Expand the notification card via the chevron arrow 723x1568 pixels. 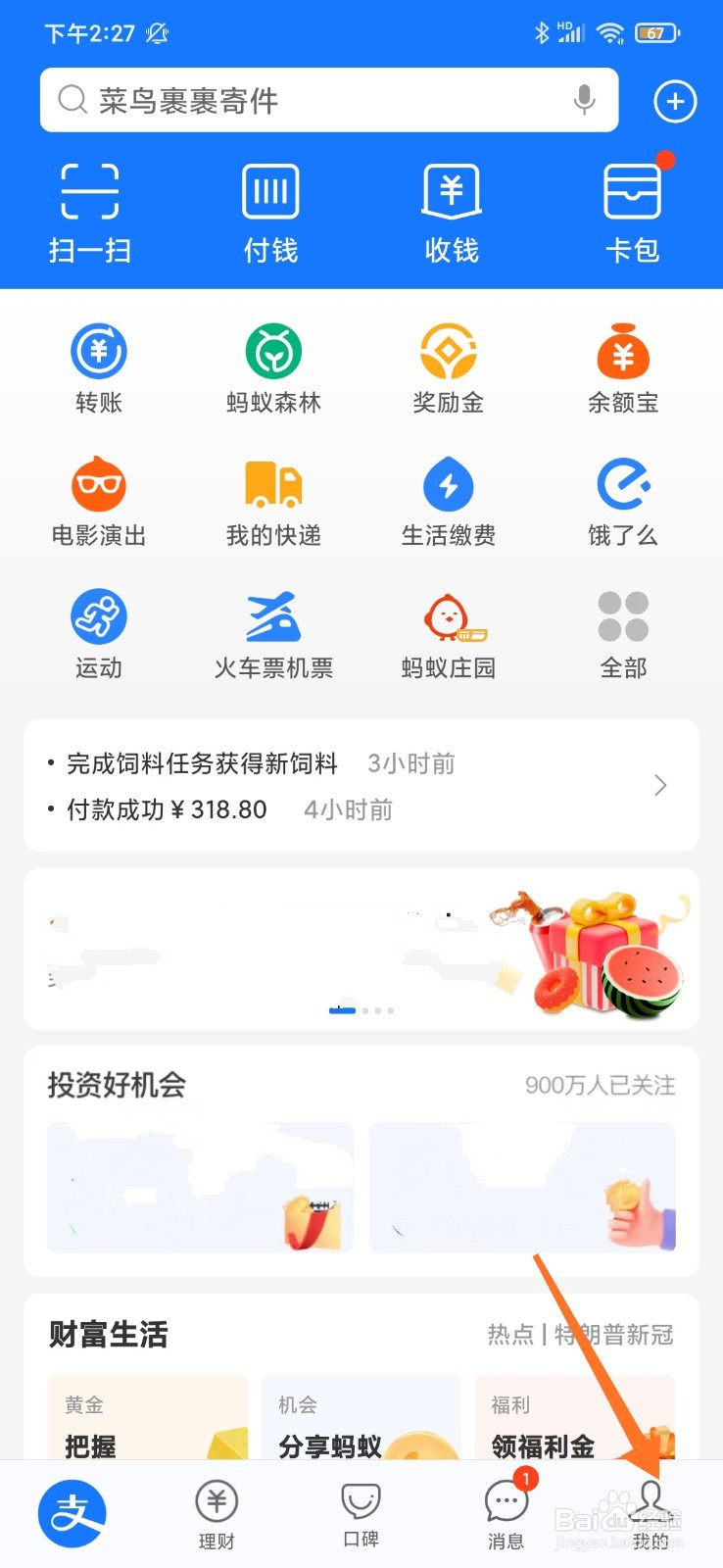point(659,785)
